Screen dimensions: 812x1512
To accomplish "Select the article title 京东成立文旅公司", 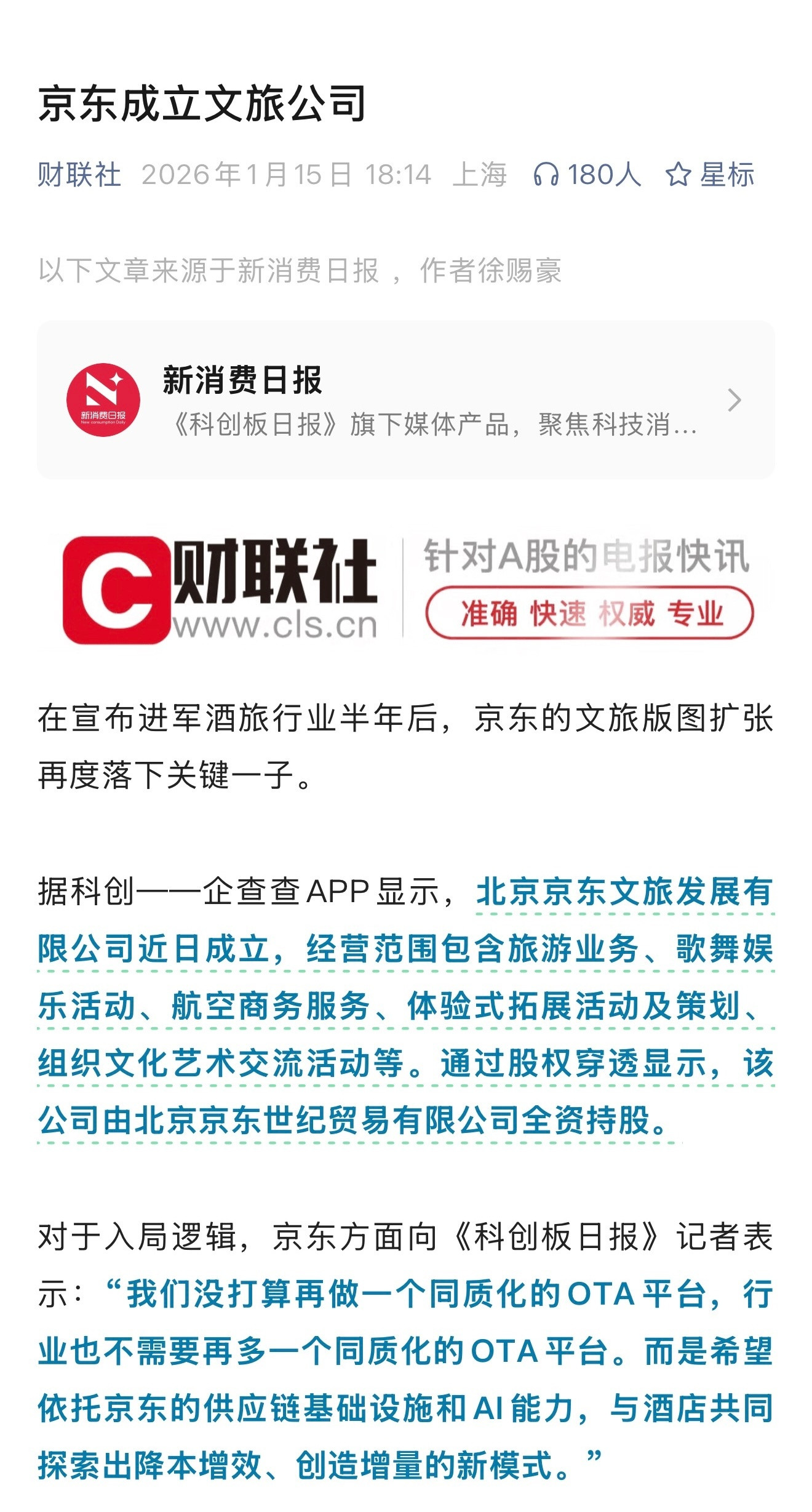I will tap(203, 106).
